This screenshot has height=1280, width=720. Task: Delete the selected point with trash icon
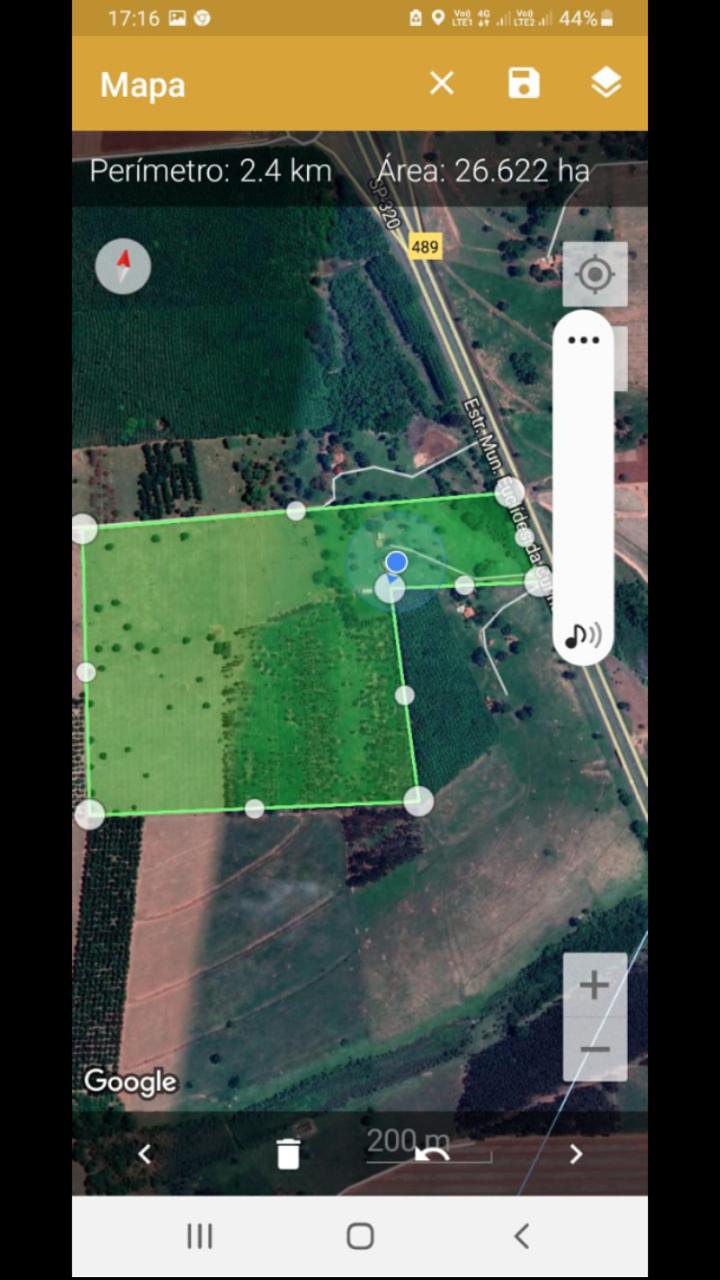pyautogui.click(x=288, y=1154)
